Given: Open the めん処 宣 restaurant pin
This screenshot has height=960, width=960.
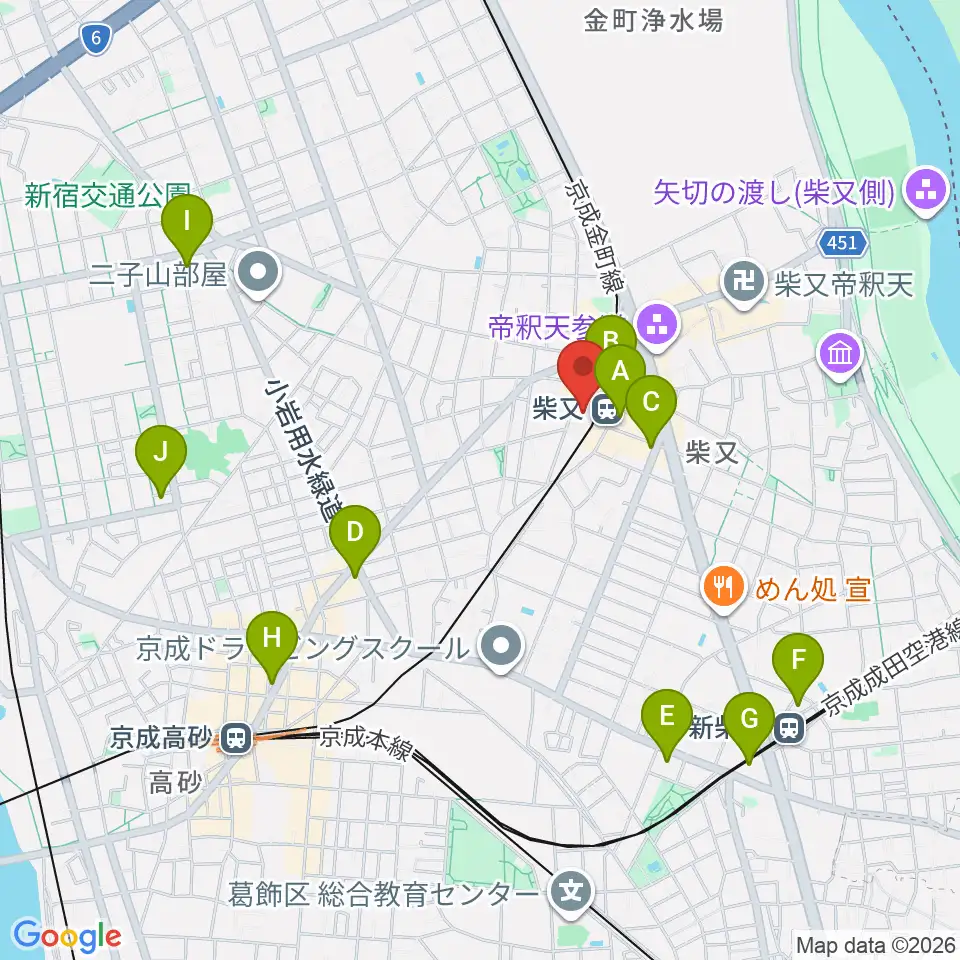Looking at the screenshot, I should (724, 588).
